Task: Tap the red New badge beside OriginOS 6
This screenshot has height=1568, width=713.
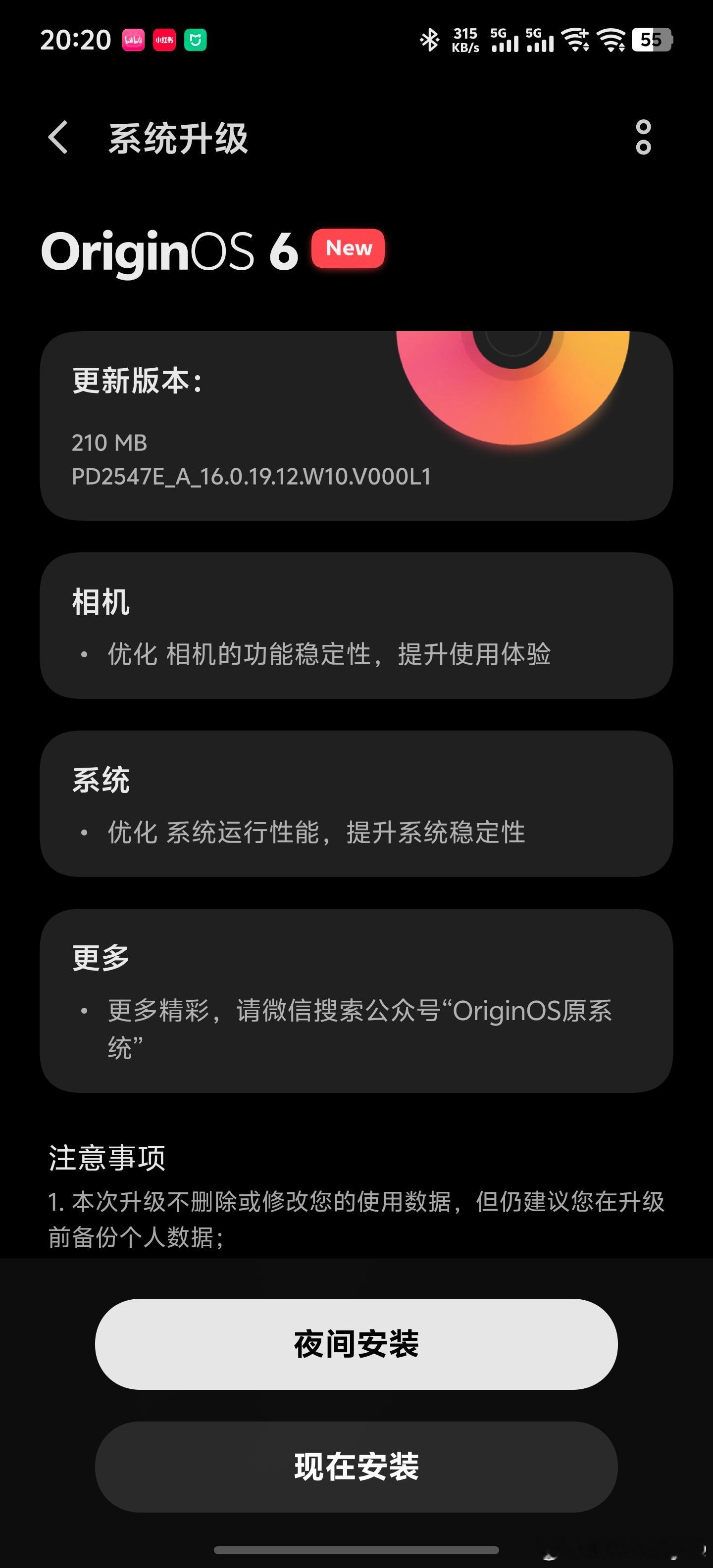Action: [347, 248]
